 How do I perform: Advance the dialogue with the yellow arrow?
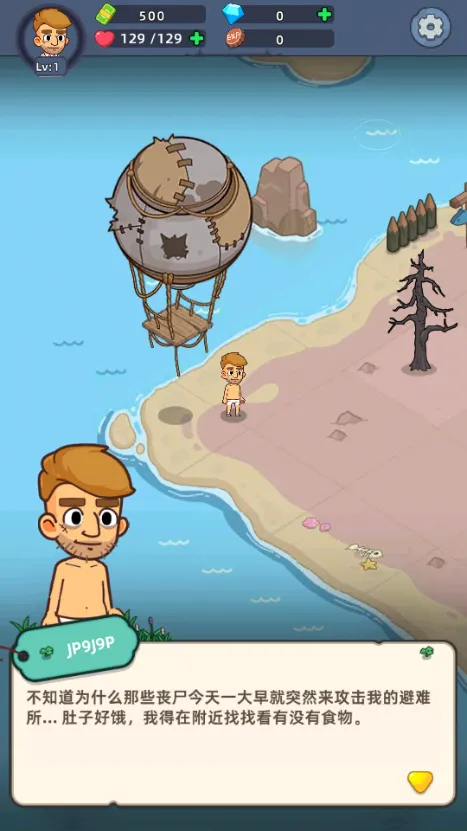tap(420, 782)
